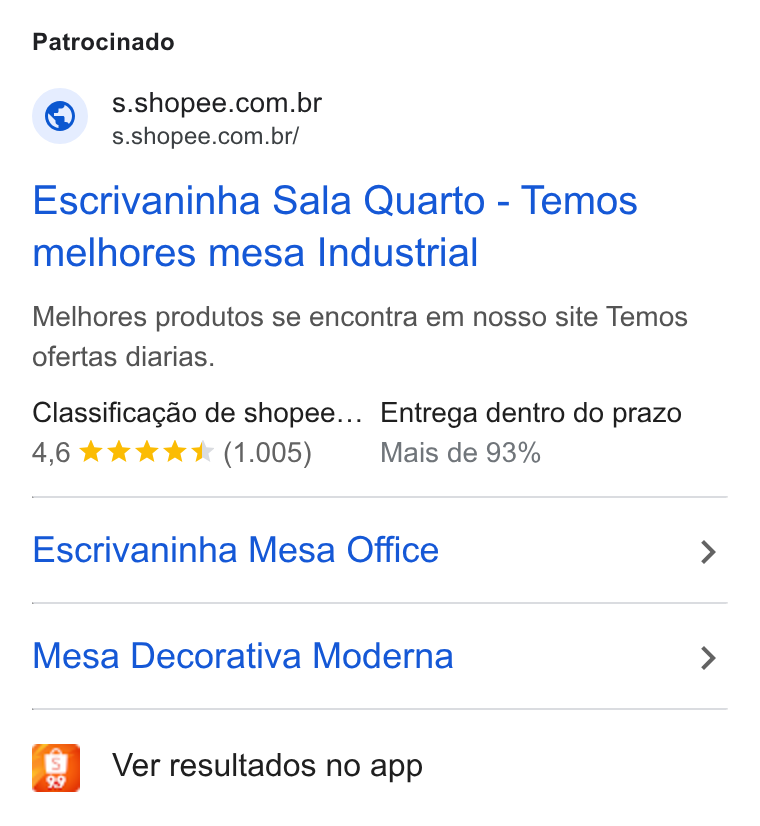Open the s.shopee.com.br site address
Image resolution: width=760 pixels, height=826 pixels.
click(216, 103)
